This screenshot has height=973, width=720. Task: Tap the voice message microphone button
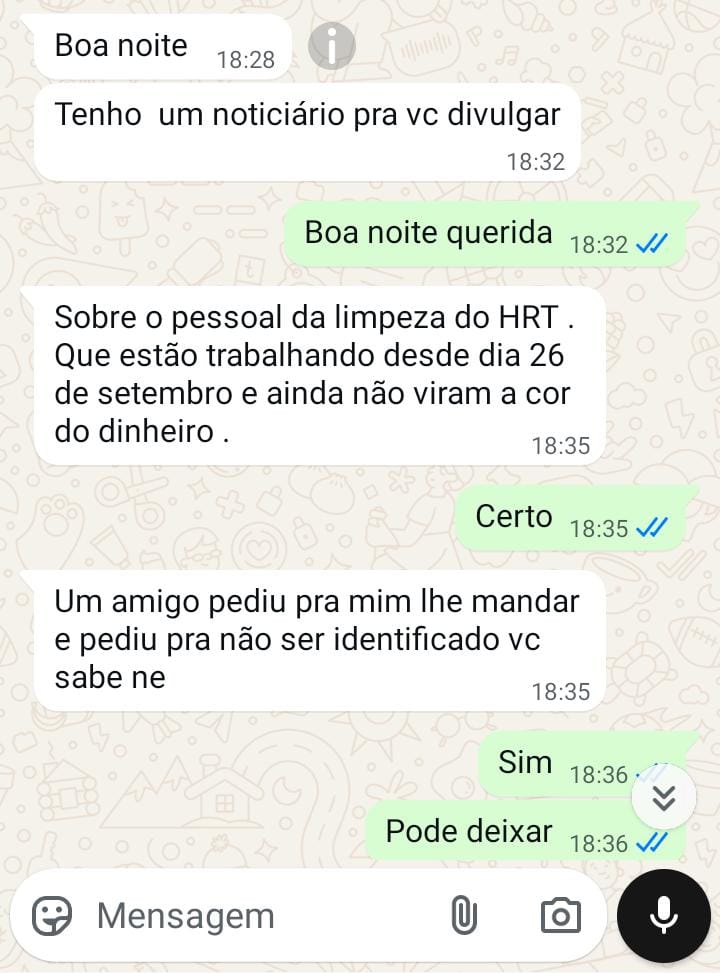coord(664,915)
